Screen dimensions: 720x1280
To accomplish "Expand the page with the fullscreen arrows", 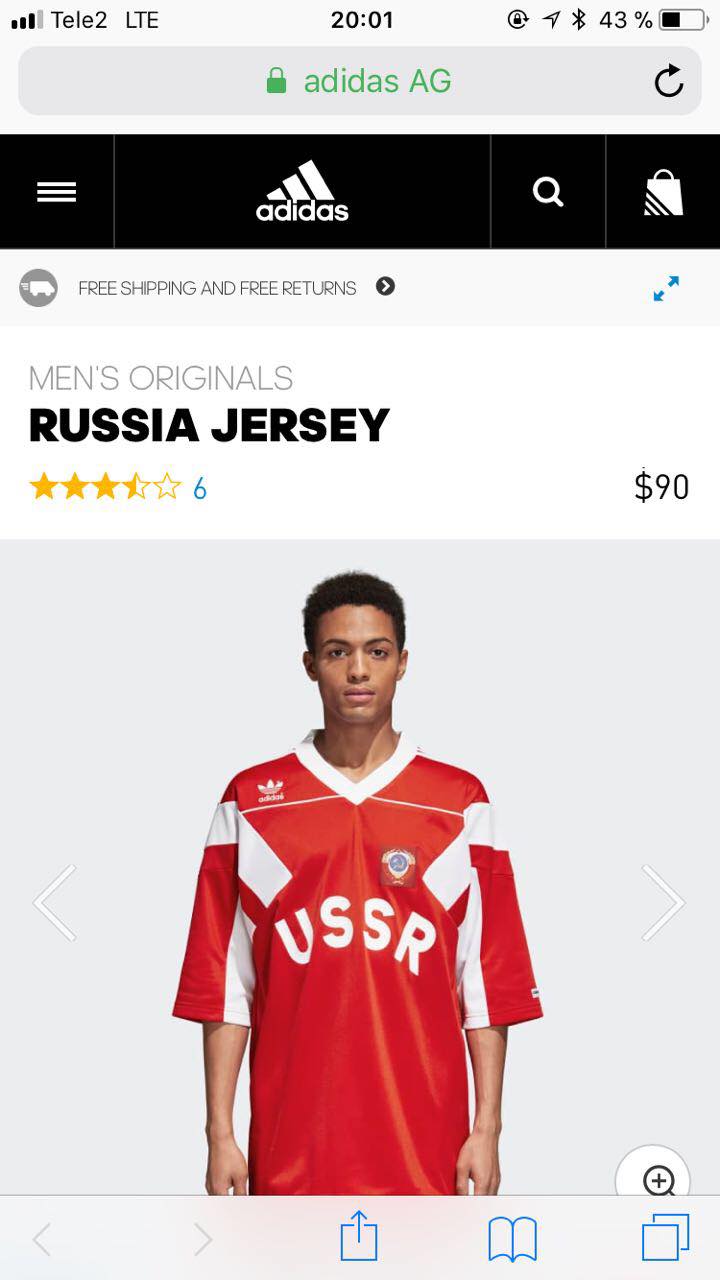I will [666, 288].
